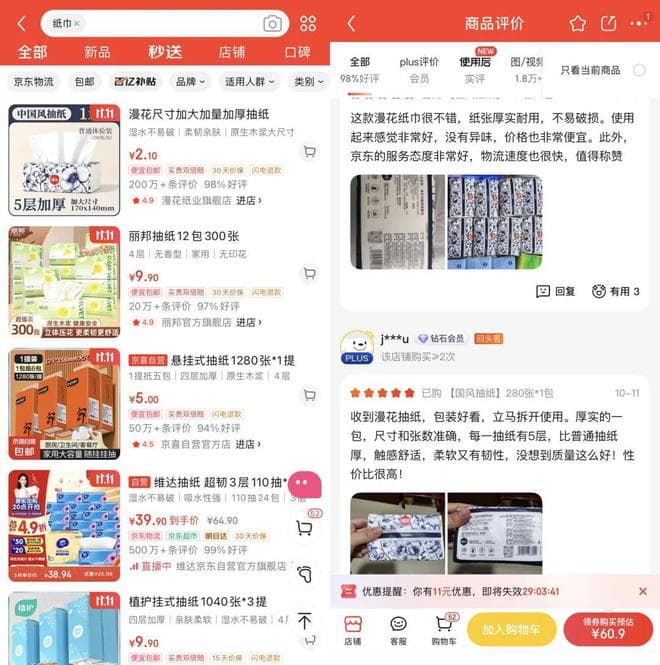Open the camera search icon
Viewport: 660px width, 665px height.
click(x=272, y=23)
